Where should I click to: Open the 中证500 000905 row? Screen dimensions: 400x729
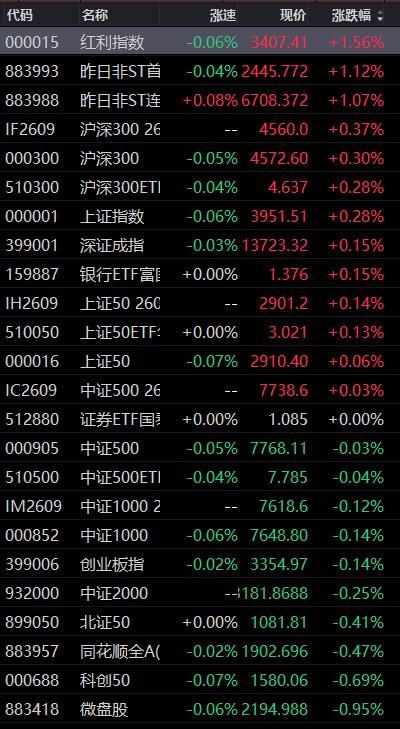[200, 448]
